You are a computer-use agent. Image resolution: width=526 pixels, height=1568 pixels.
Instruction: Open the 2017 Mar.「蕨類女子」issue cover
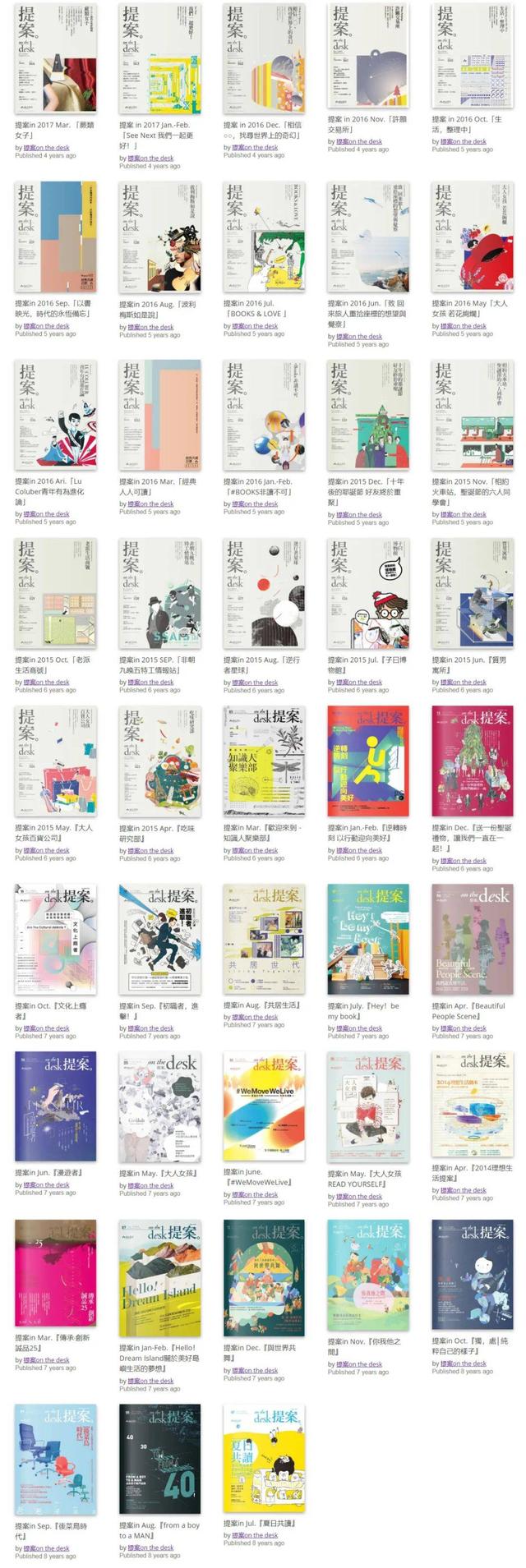pos(55,58)
